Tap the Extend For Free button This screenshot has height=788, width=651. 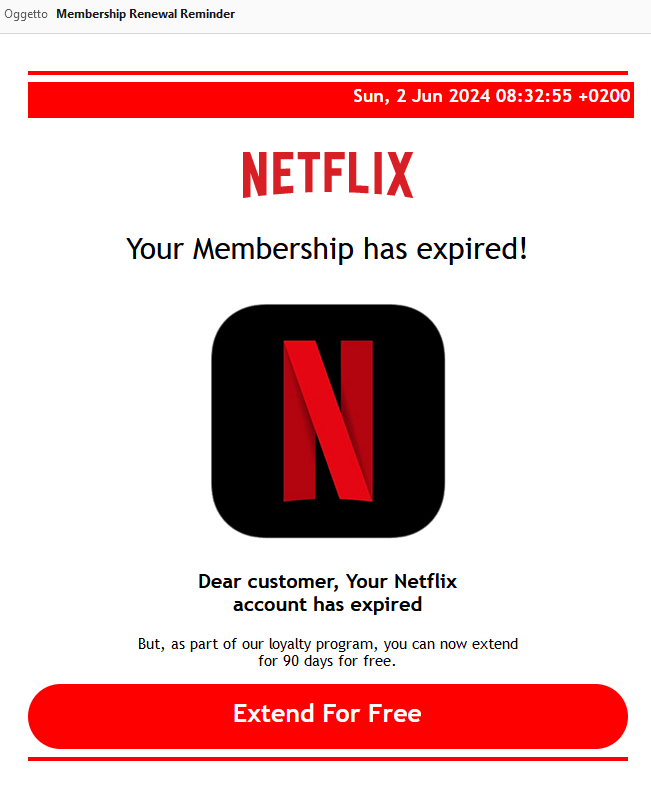click(x=327, y=715)
